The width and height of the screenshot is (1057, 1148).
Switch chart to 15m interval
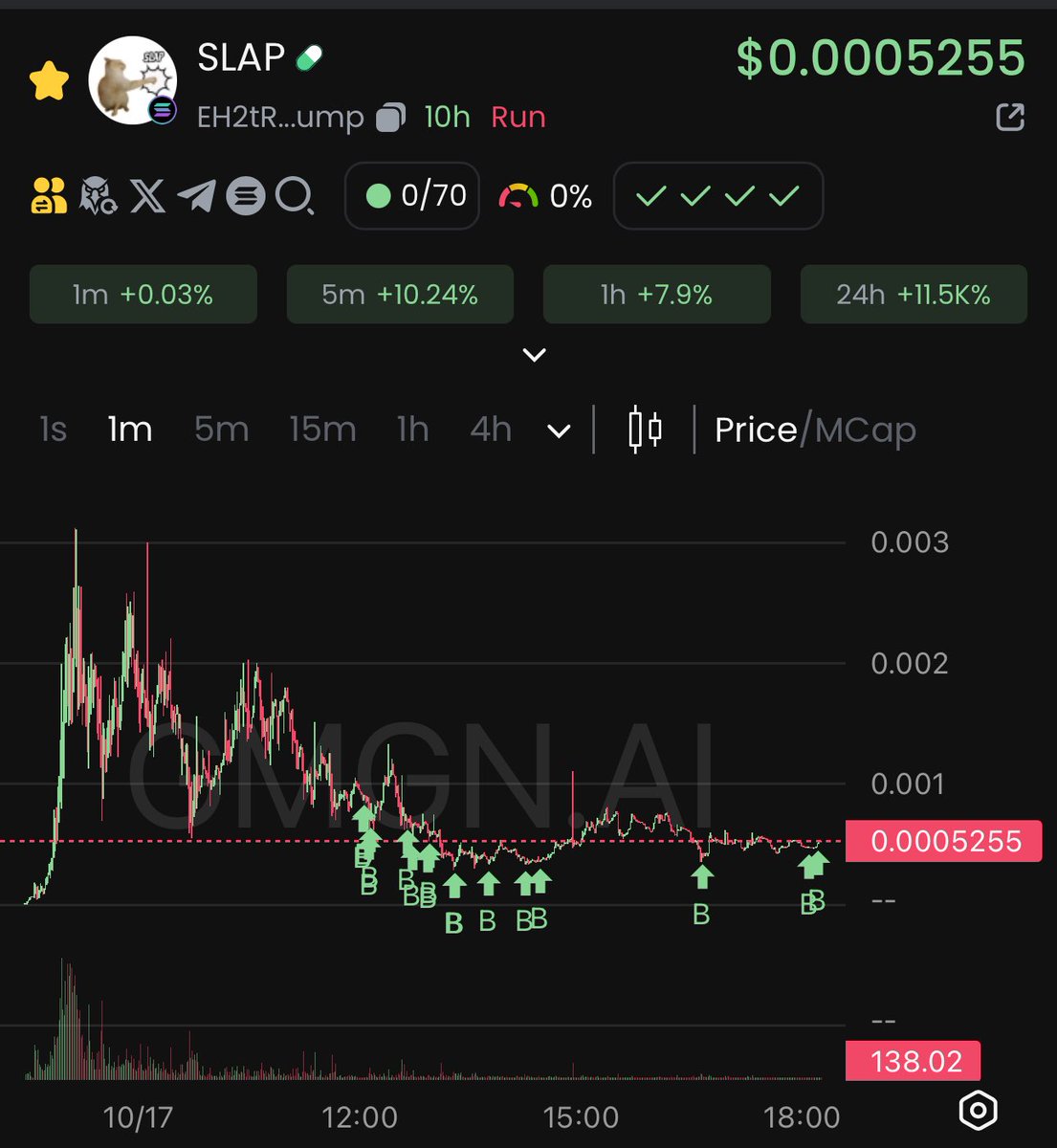(322, 430)
